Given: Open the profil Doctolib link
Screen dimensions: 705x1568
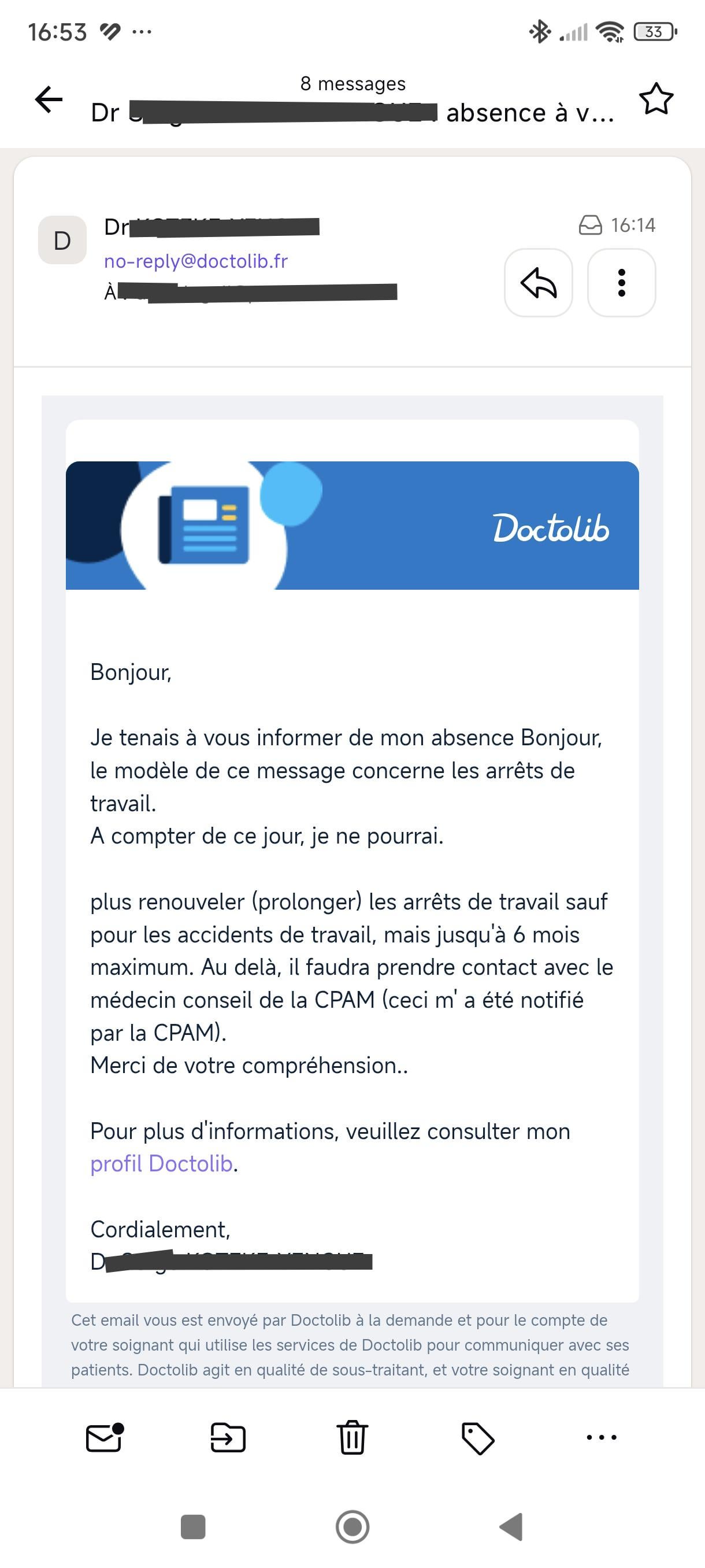Looking at the screenshot, I should click(161, 1163).
